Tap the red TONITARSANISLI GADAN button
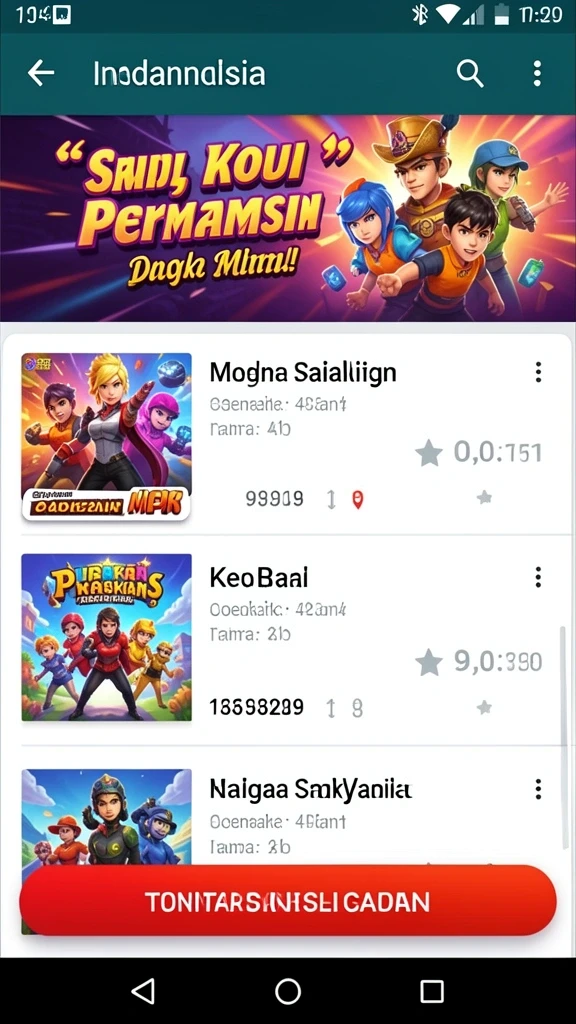The image size is (576, 1024). [288, 901]
